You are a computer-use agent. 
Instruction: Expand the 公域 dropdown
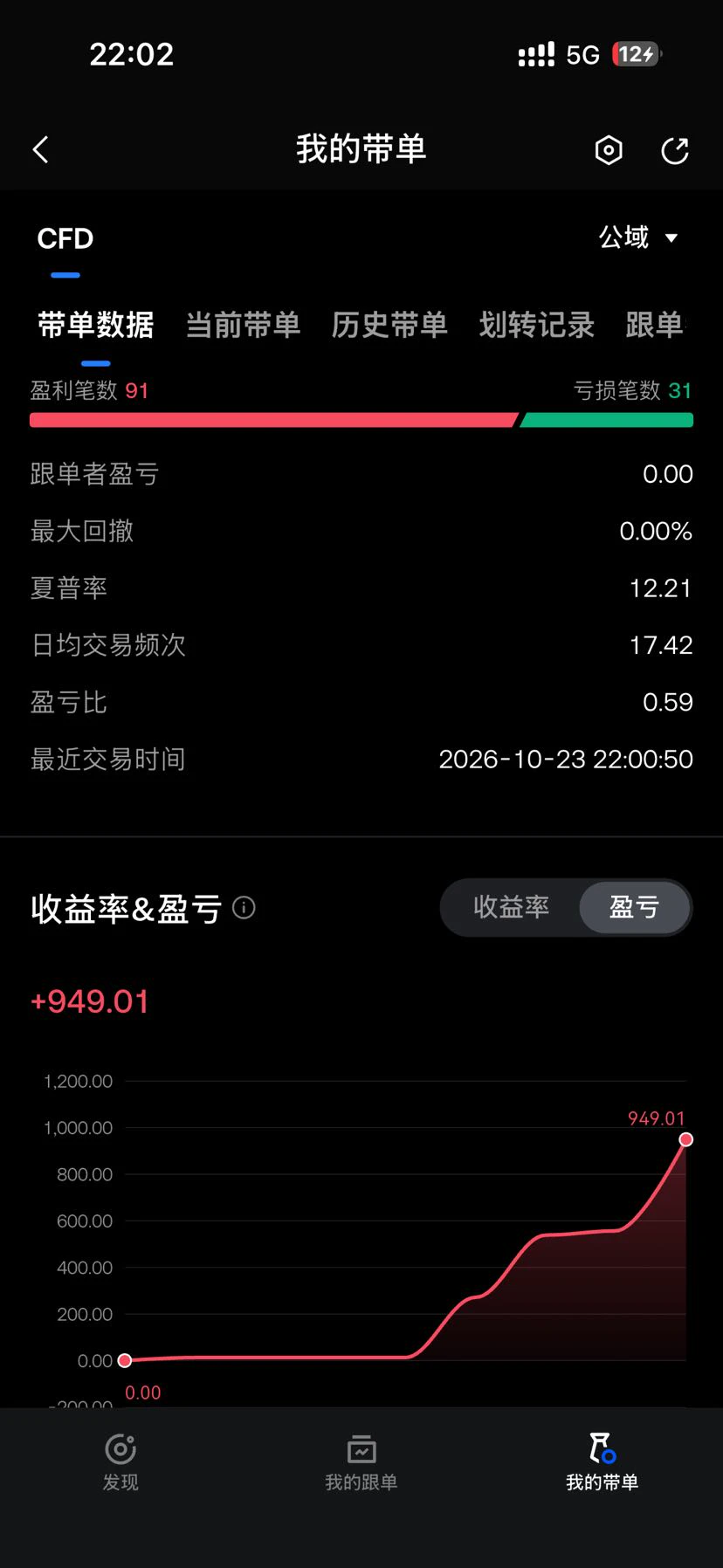coord(638,237)
